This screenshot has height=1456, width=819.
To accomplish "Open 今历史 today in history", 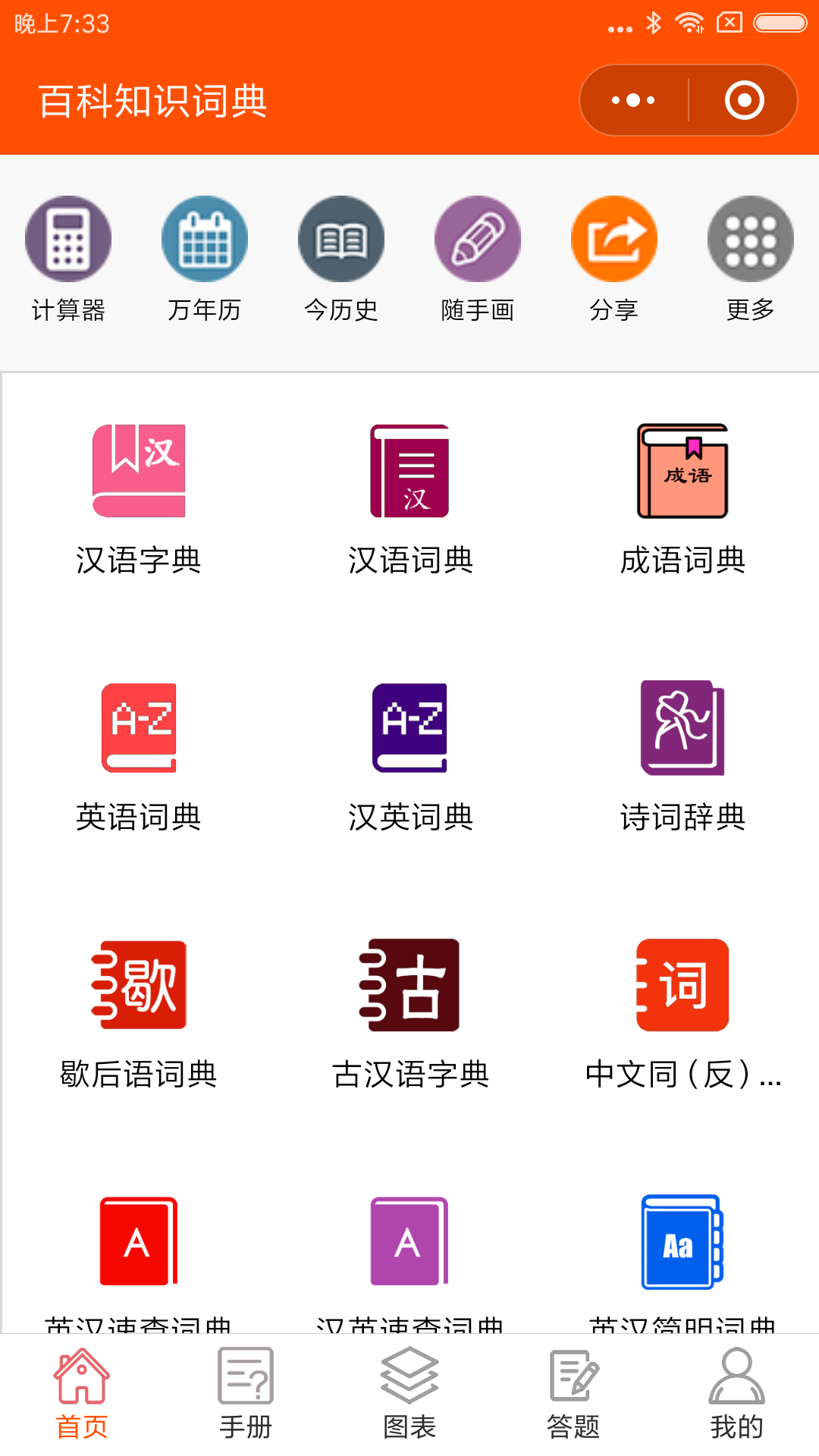I will pyautogui.click(x=341, y=259).
